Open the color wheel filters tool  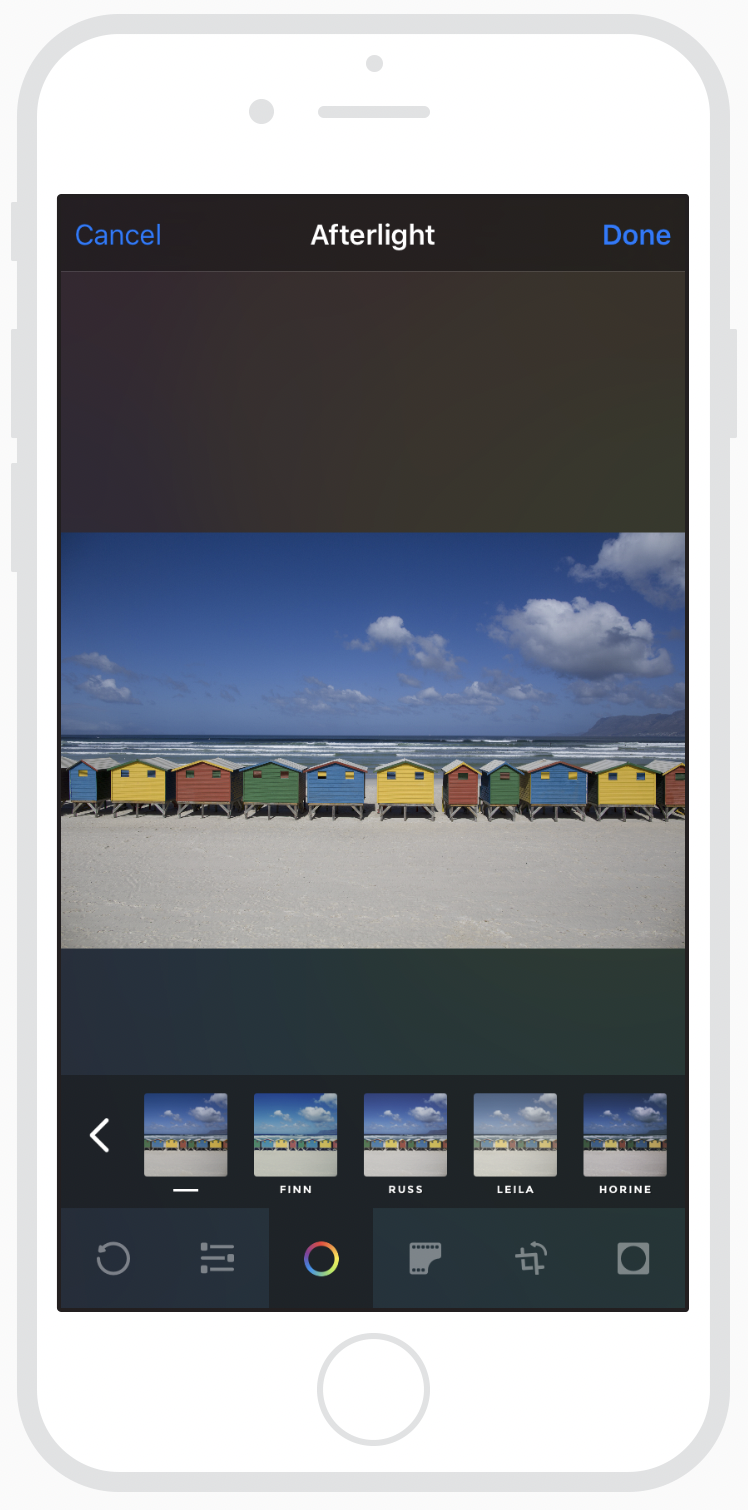point(321,1258)
